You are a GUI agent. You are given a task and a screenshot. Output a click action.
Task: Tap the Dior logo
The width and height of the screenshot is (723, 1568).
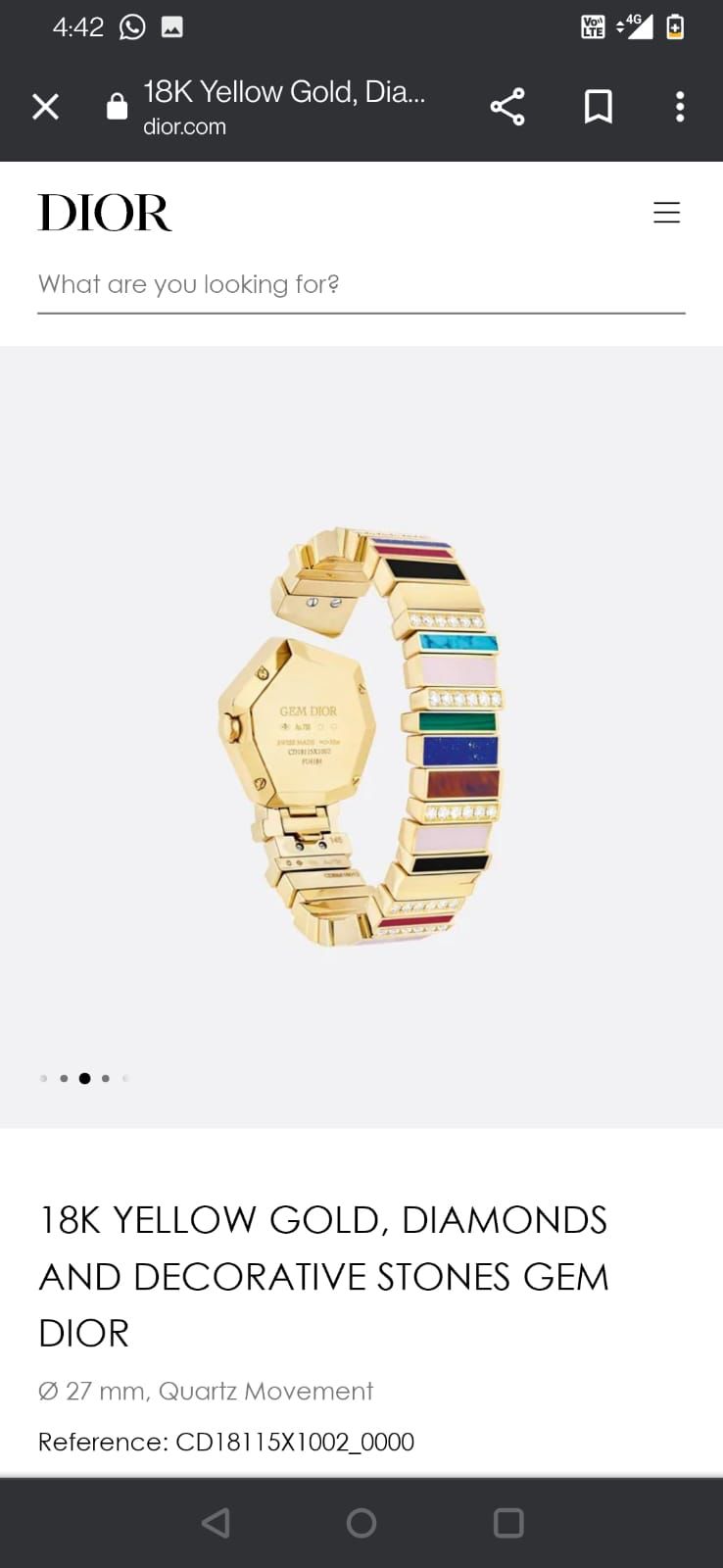pos(105,213)
